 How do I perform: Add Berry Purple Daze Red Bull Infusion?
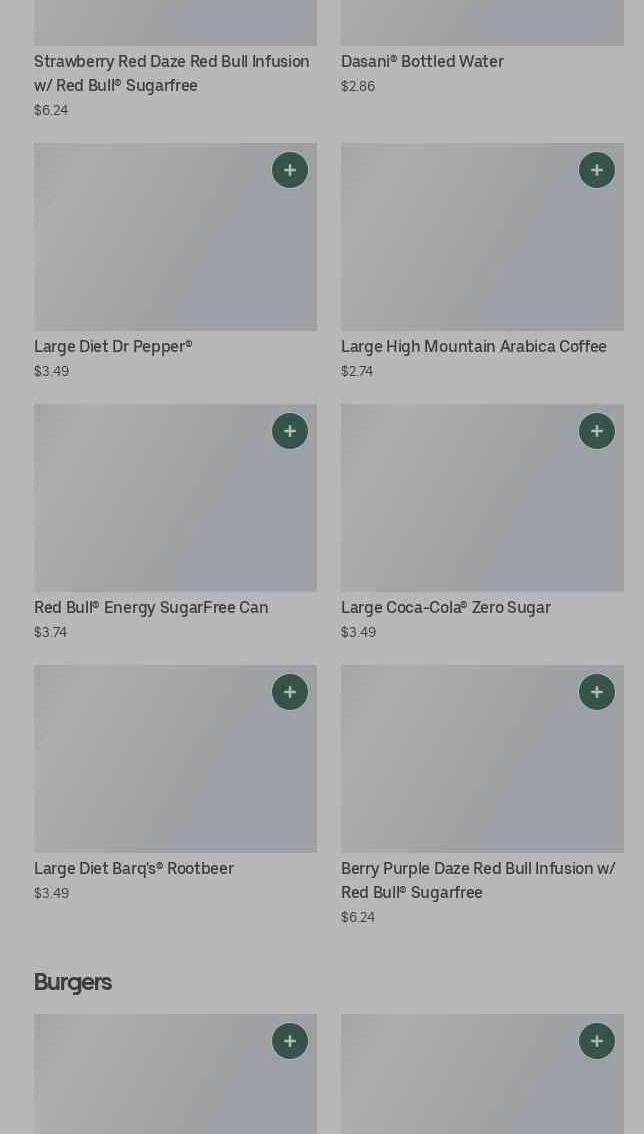click(x=597, y=692)
